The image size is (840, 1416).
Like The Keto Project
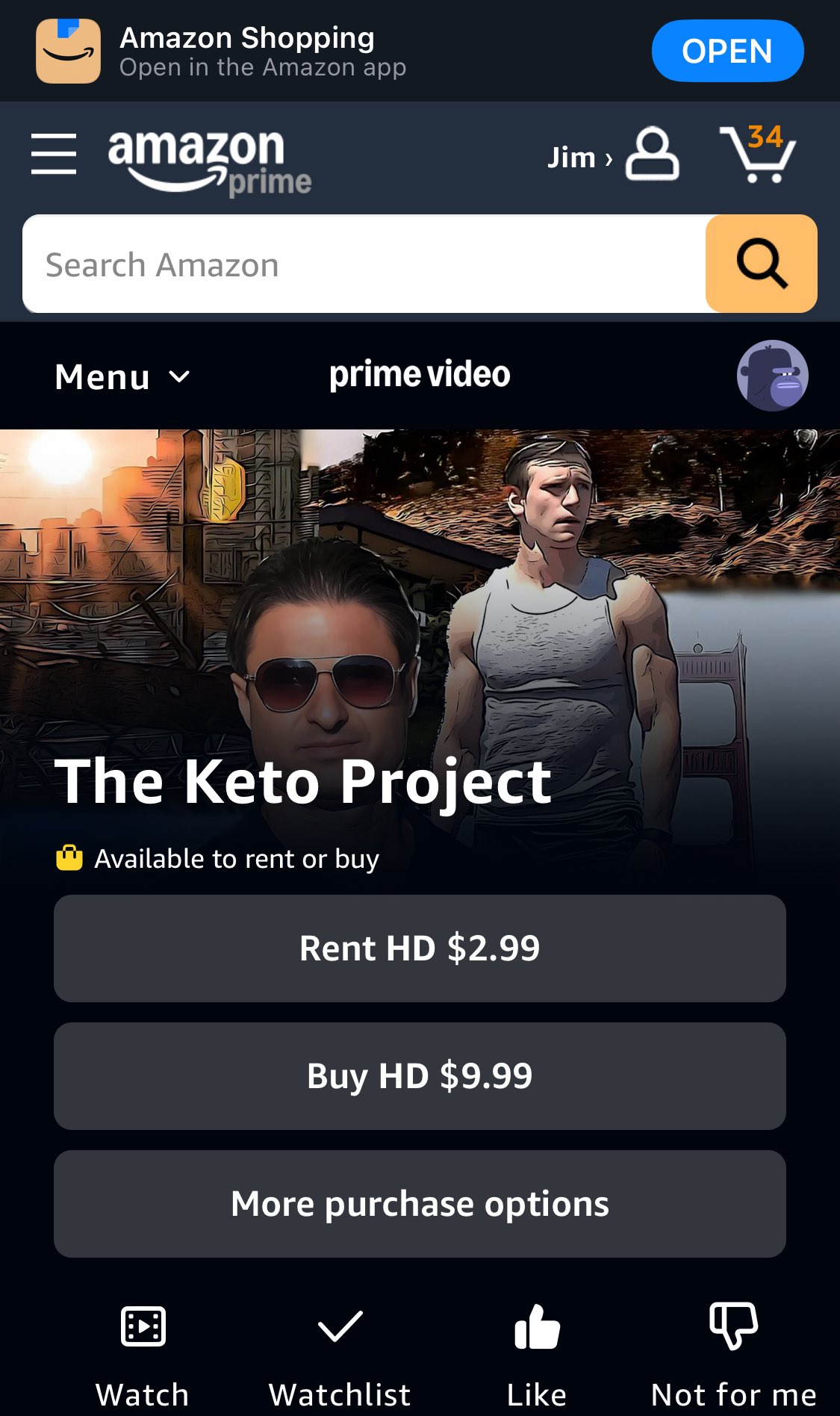(x=537, y=1352)
